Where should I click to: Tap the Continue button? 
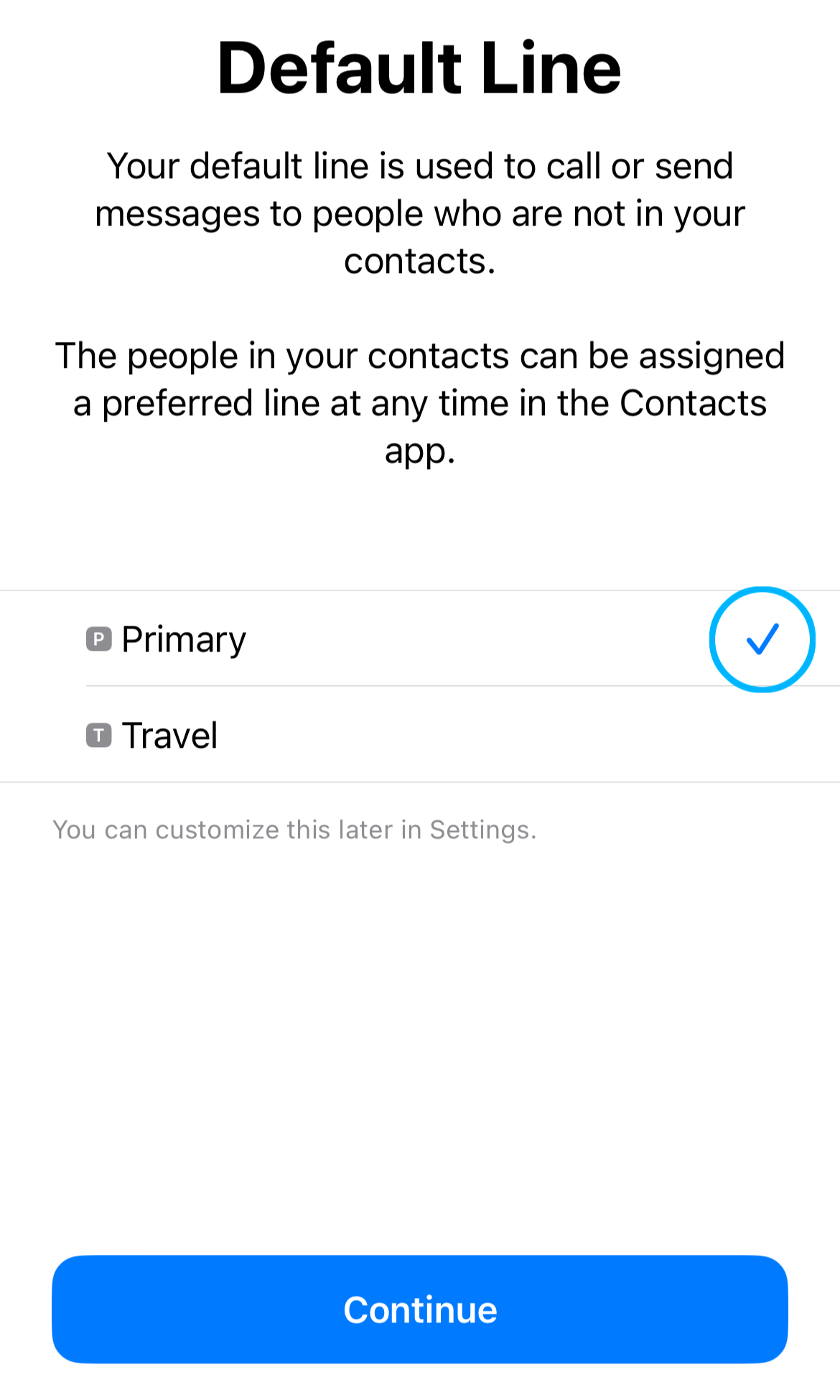[420, 1309]
